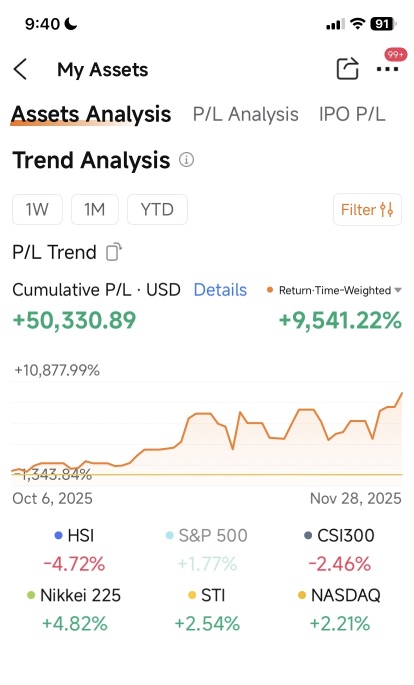Select the YTD time range
414x685 pixels.
pyautogui.click(x=157, y=210)
